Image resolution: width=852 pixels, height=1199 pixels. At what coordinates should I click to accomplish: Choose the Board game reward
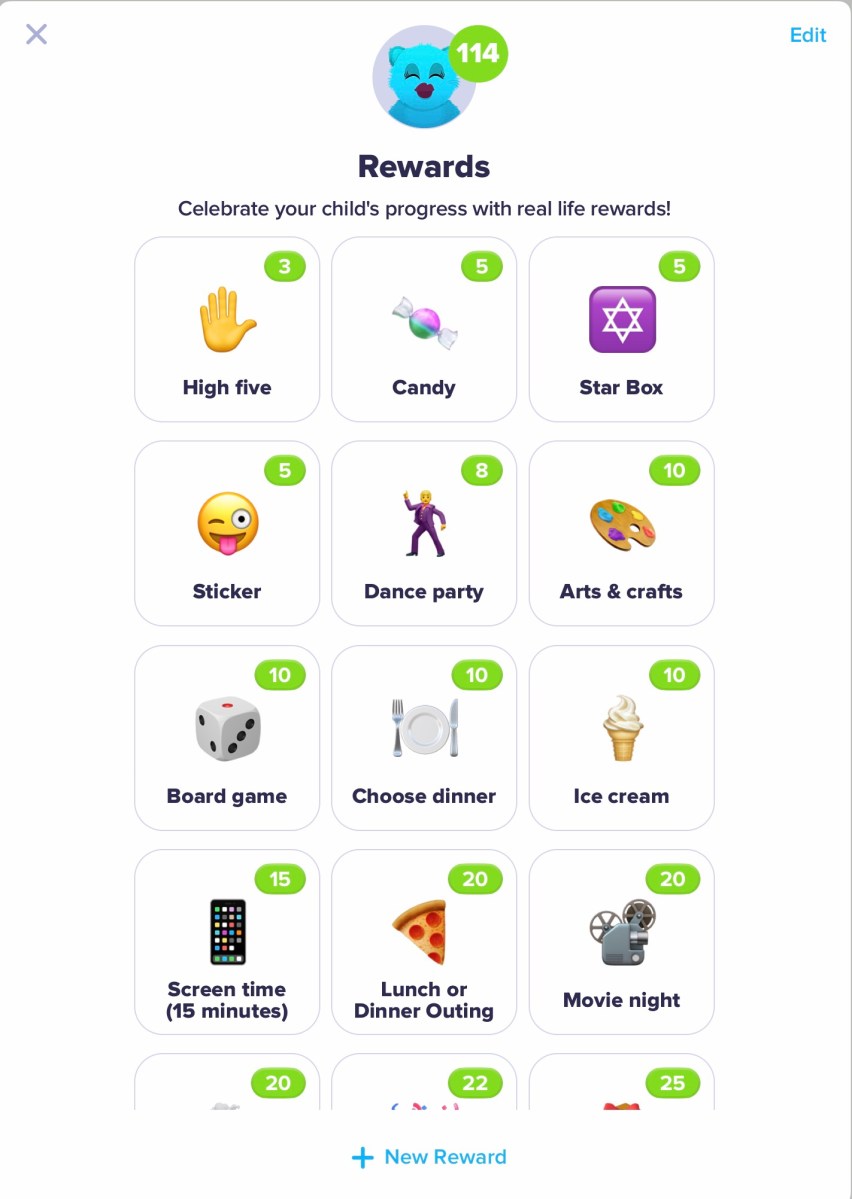(x=227, y=738)
